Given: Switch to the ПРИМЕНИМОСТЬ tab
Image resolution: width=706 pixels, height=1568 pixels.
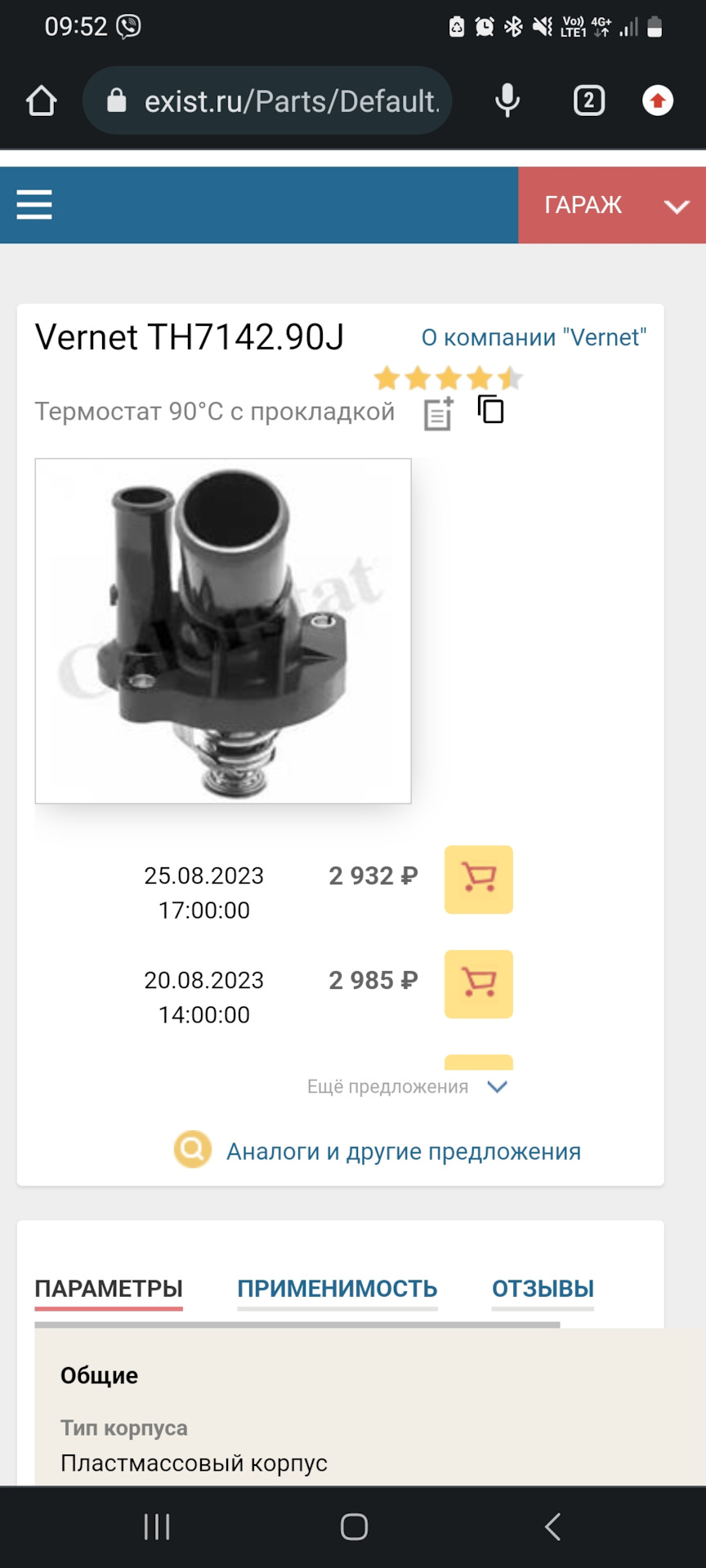Looking at the screenshot, I should point(337,1290).
